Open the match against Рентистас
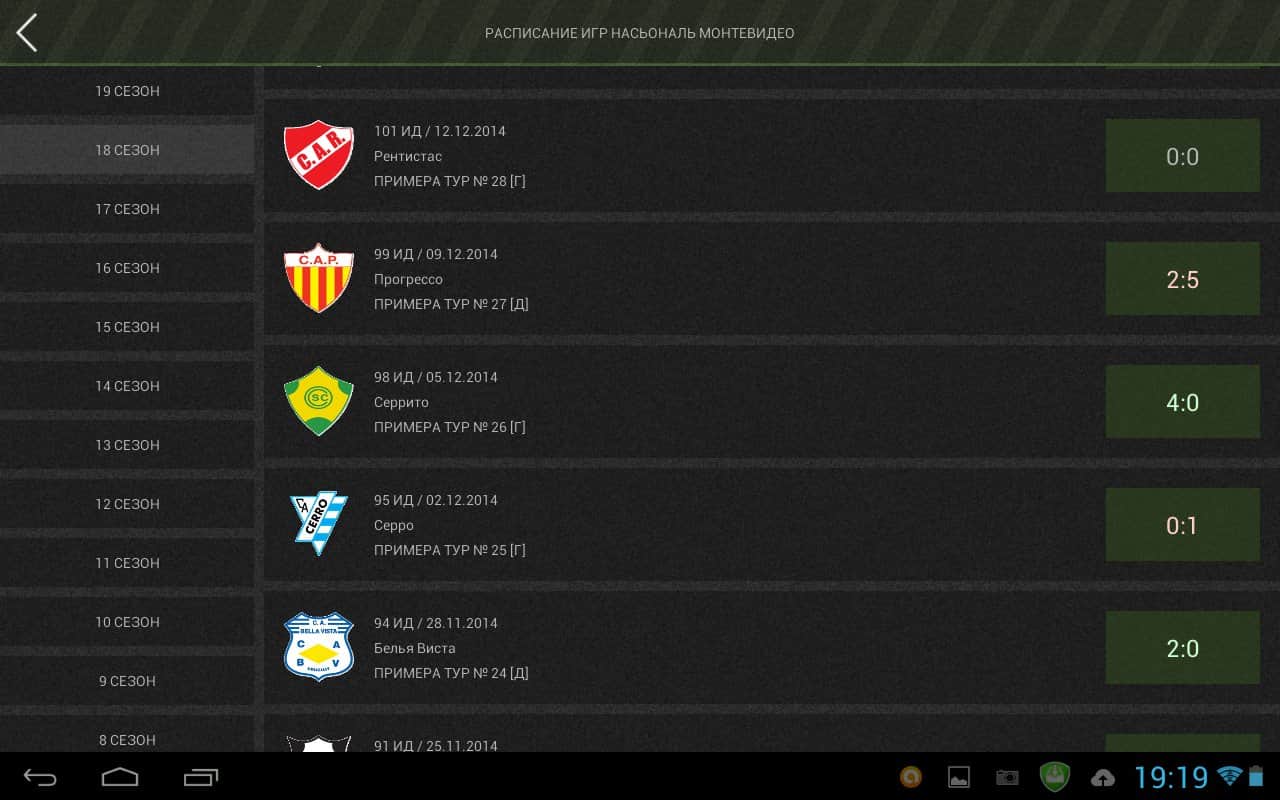 pyautogui.click(x=680, y=156)
